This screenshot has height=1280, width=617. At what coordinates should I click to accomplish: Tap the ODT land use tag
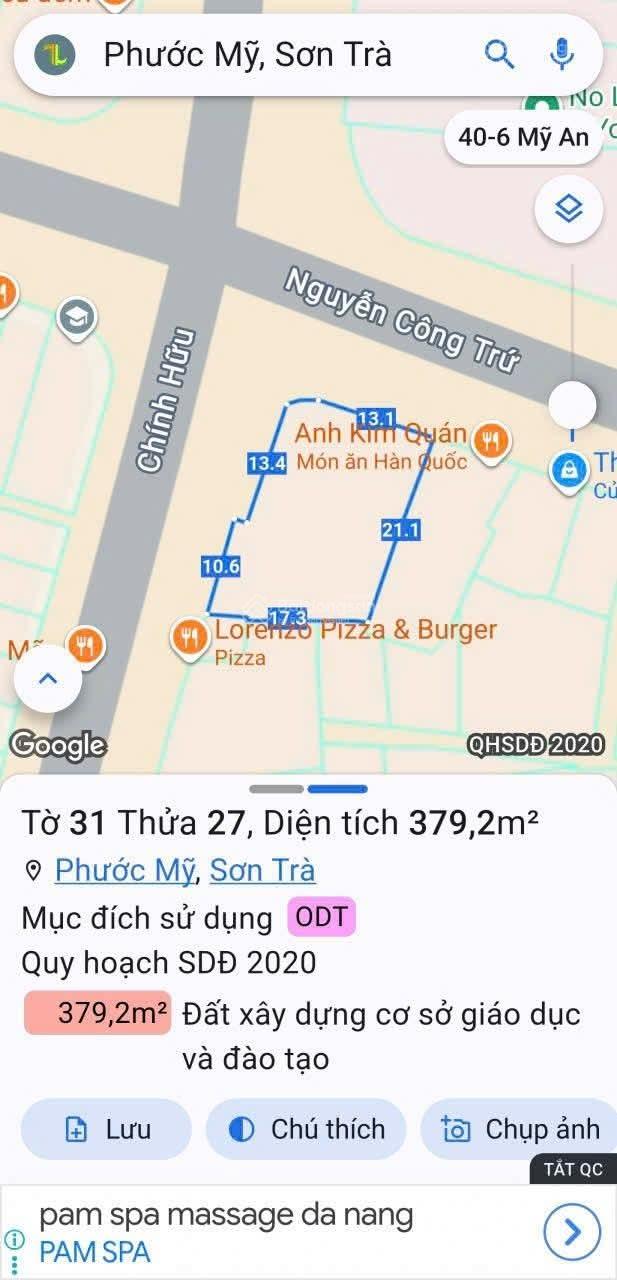point(321,917)
